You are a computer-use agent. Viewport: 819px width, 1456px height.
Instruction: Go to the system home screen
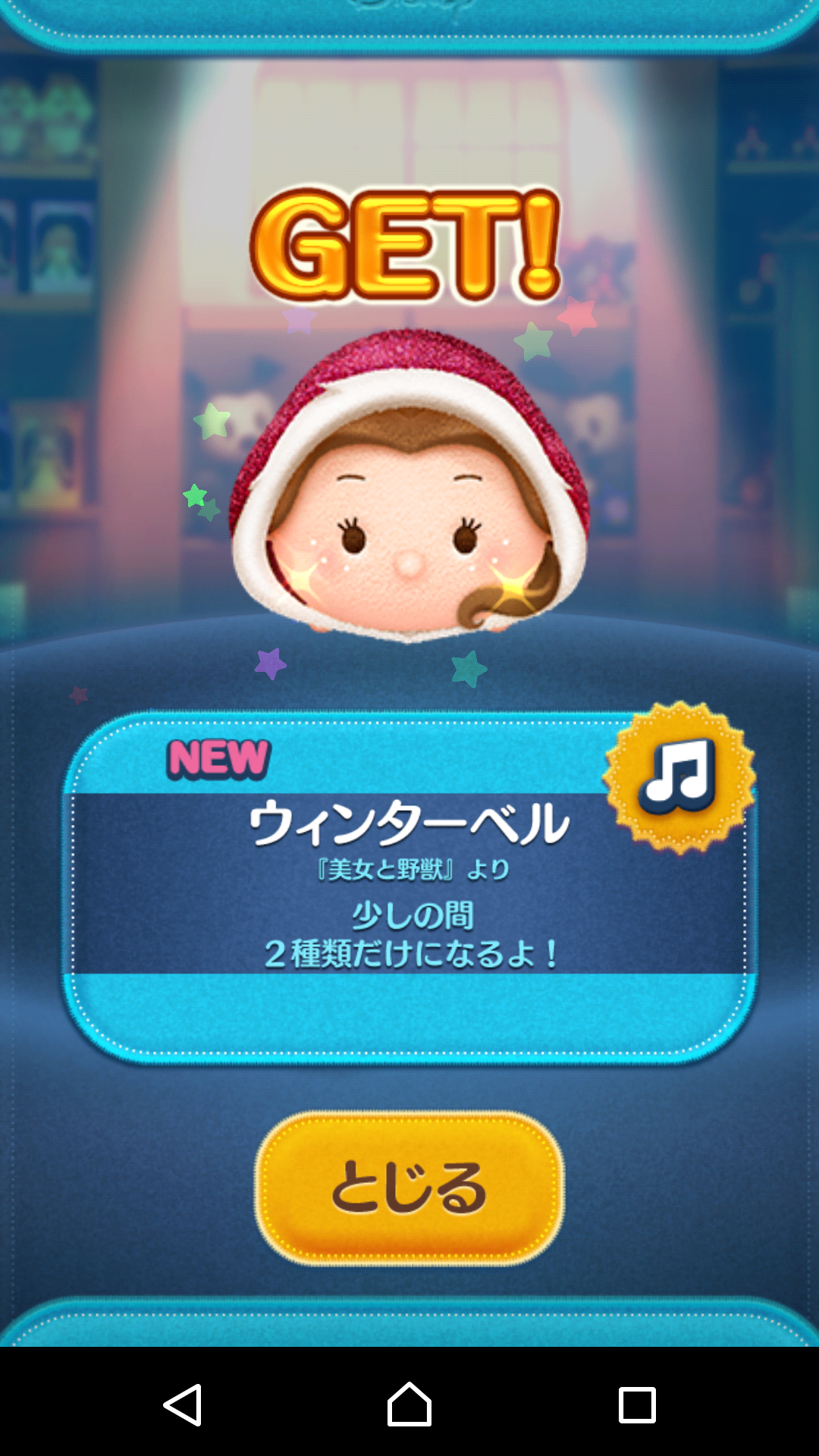click(x=409, y=1404)
